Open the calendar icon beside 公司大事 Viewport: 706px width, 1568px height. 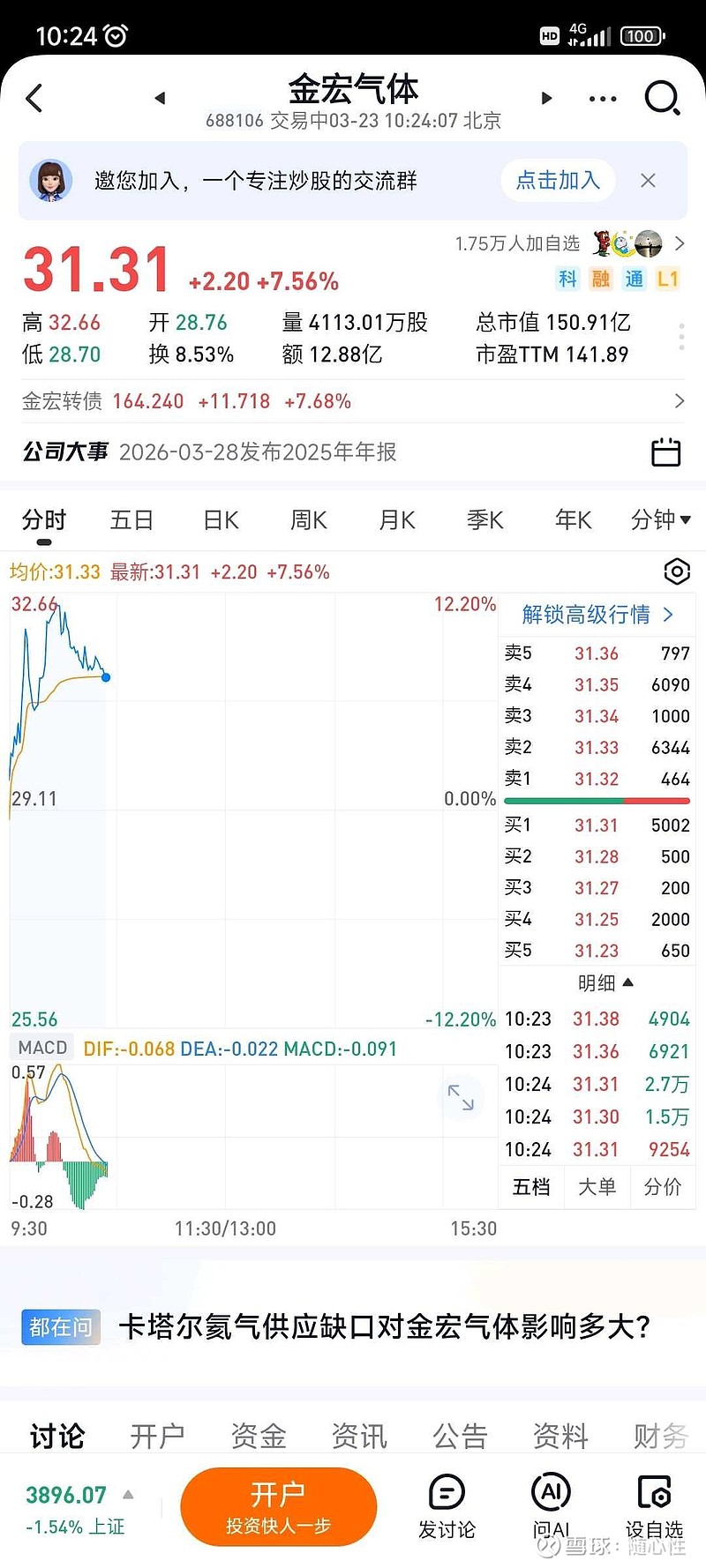pyautogui.click(x=666, y=452)
